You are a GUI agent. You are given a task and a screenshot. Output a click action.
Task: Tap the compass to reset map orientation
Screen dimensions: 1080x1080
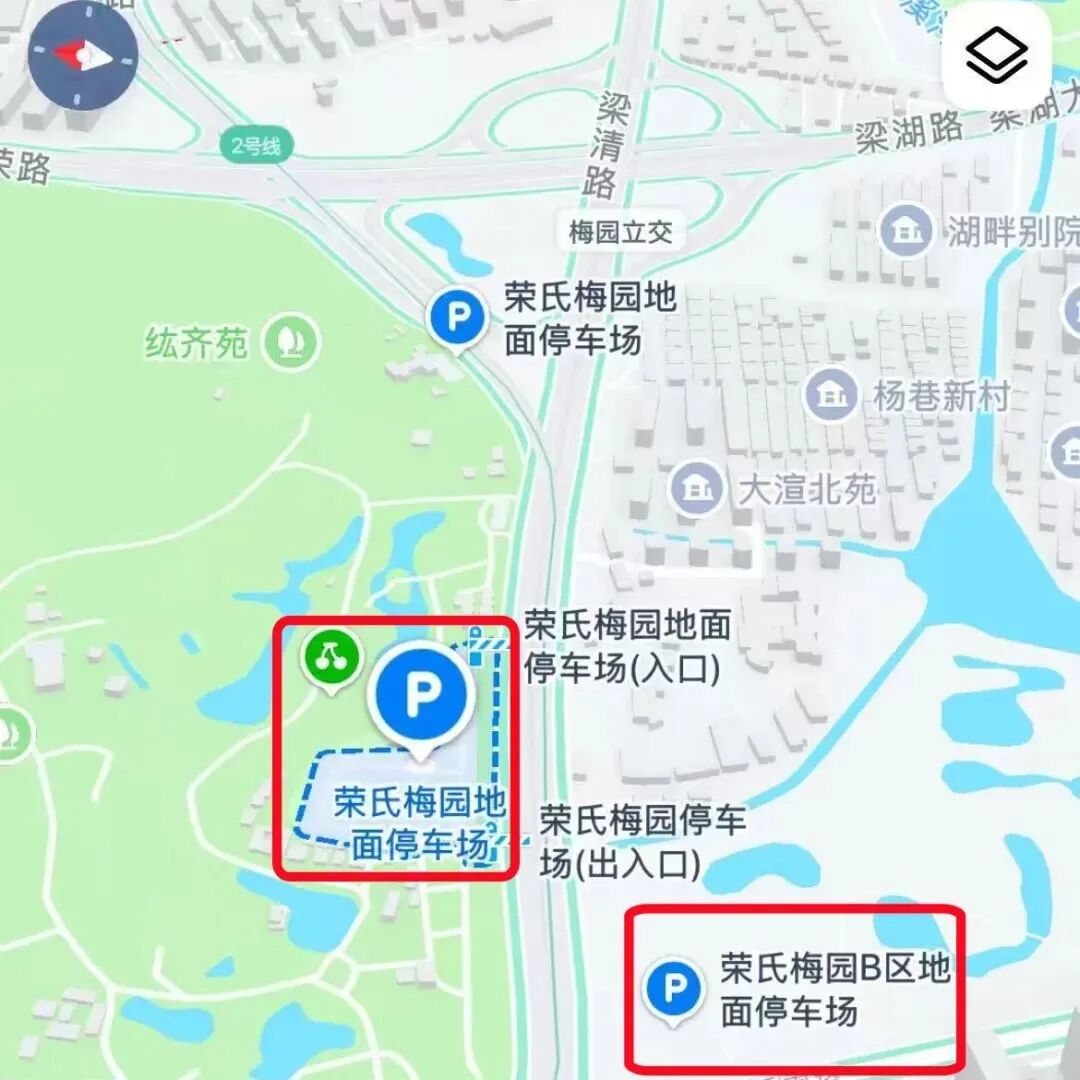[x=82, y=55]
